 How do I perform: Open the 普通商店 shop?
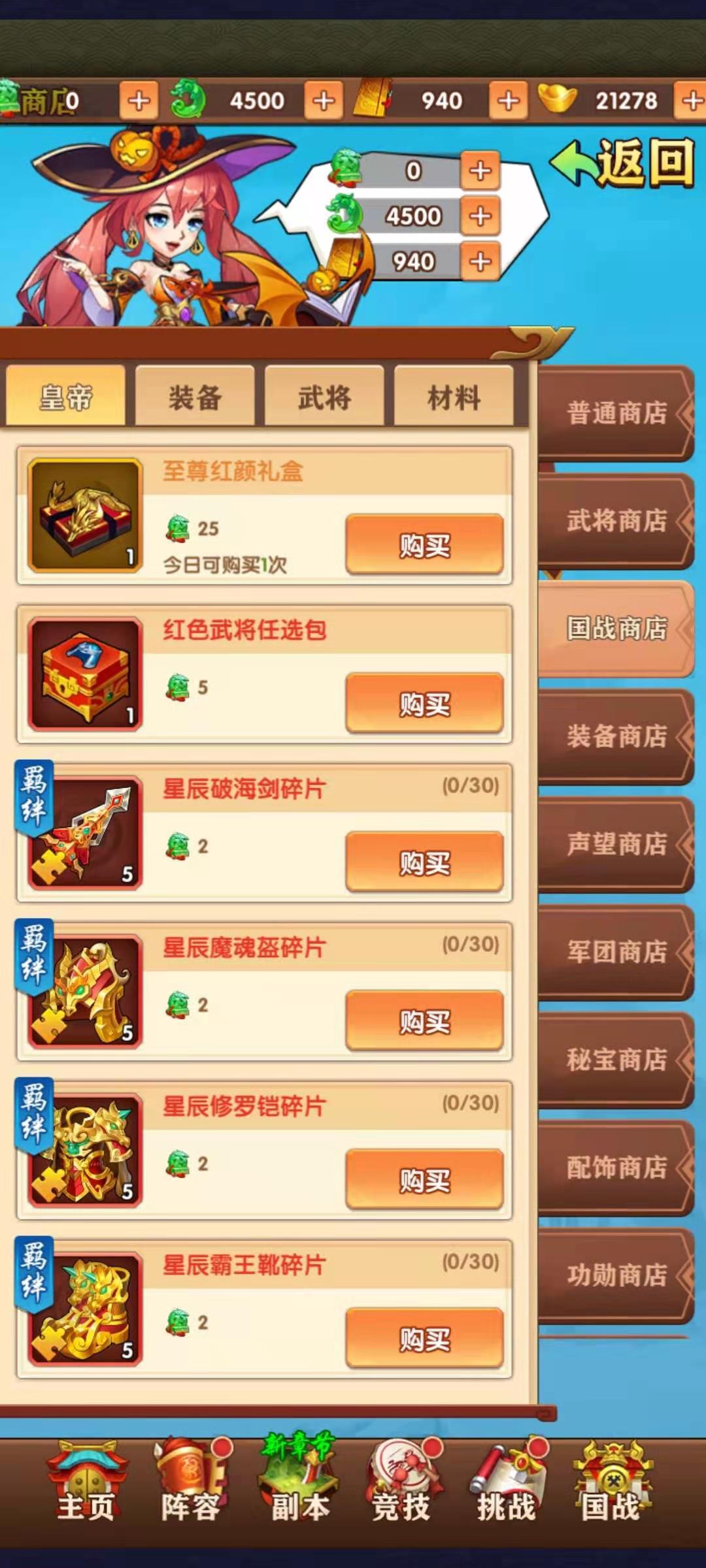tap(616, 413)
